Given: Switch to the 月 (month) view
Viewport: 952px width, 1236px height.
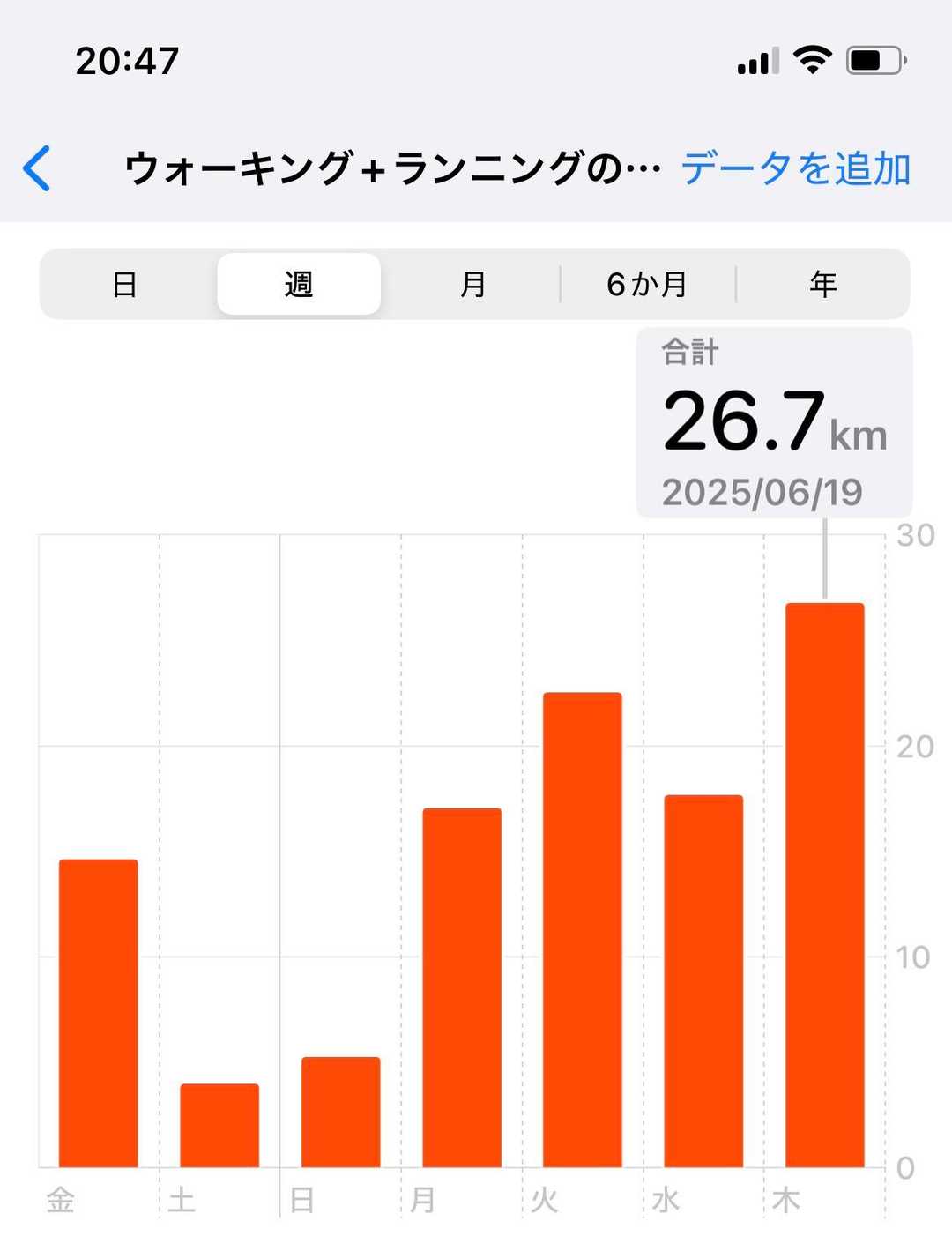Looking at the screenshot, I should point(472,285).
